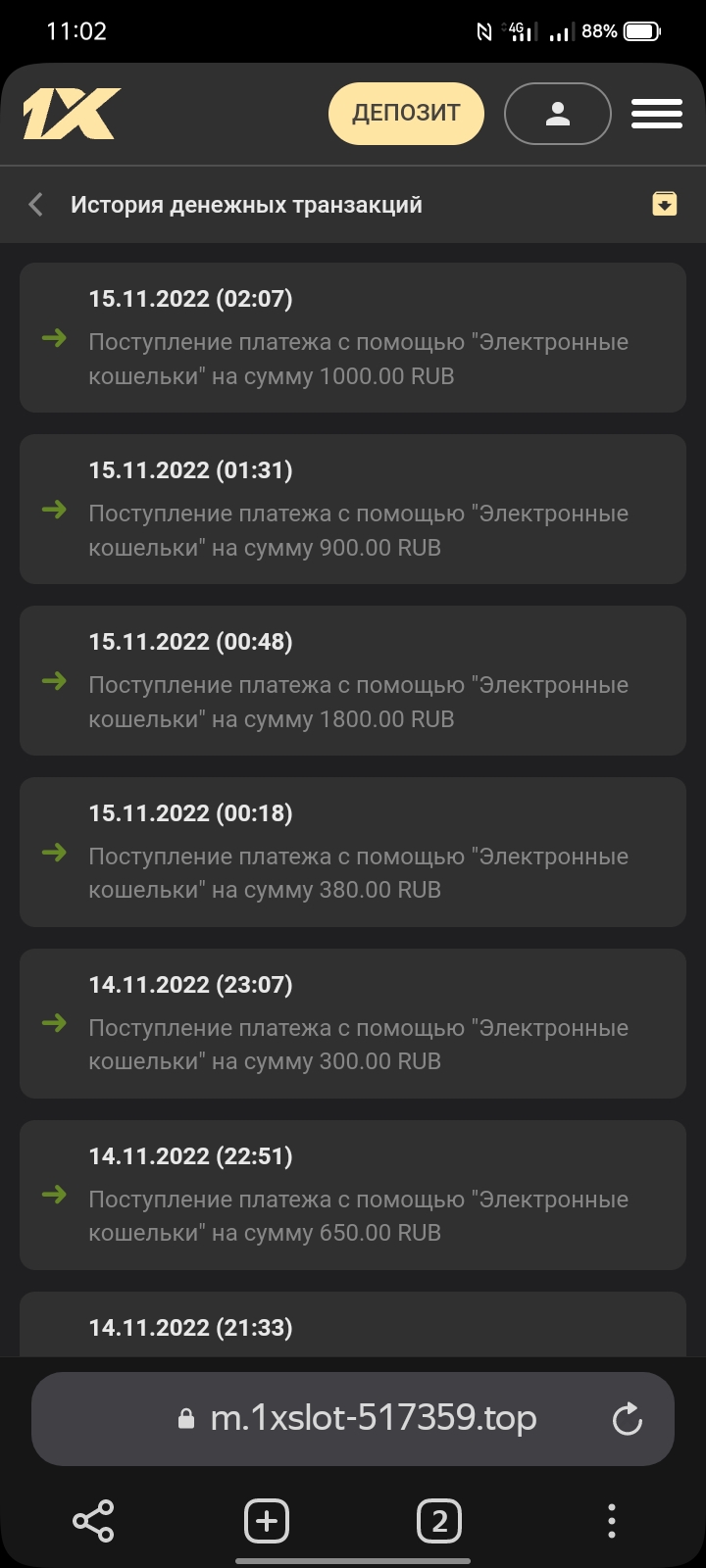Open a new browser tab

[267, 1521]
